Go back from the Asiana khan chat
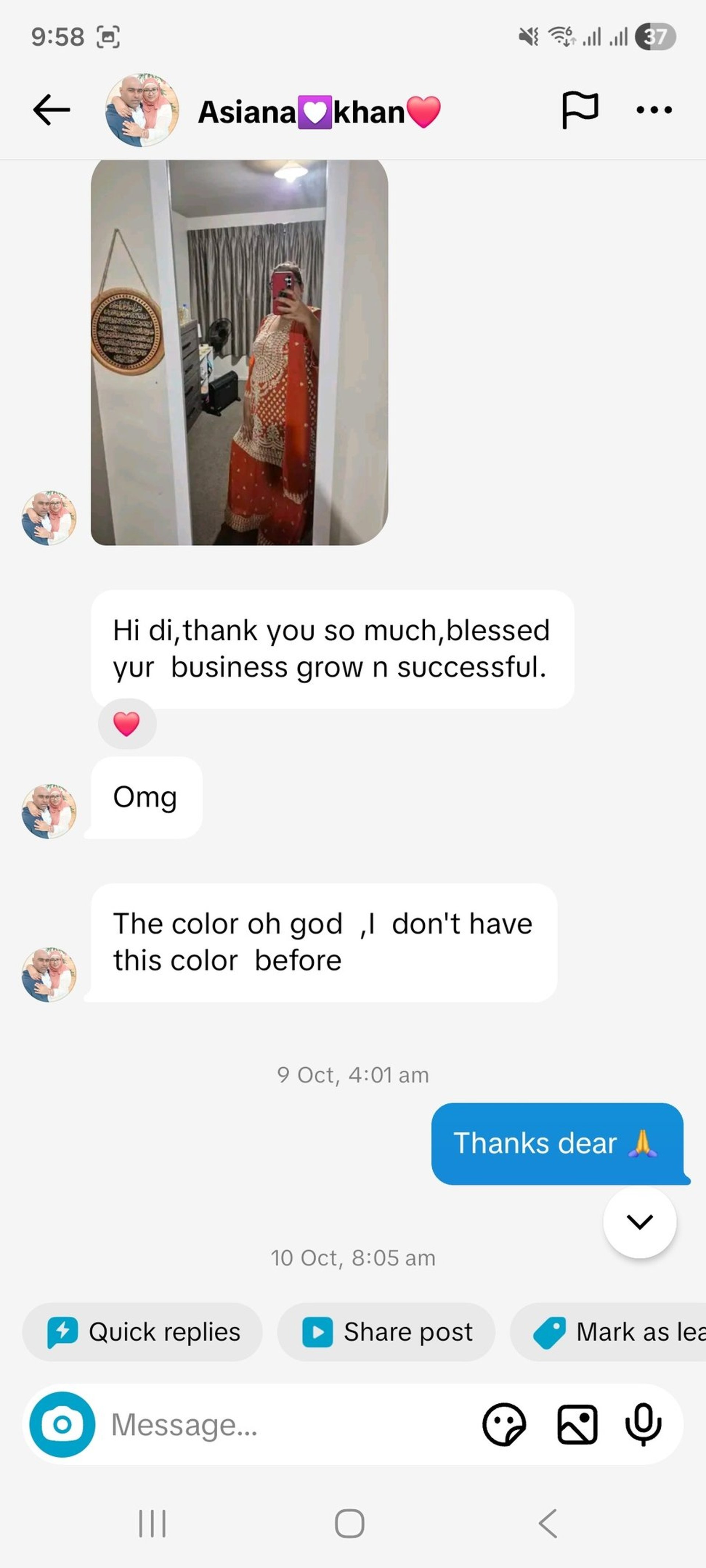Viewport: 706px width, 1568px height. point(51,110)
